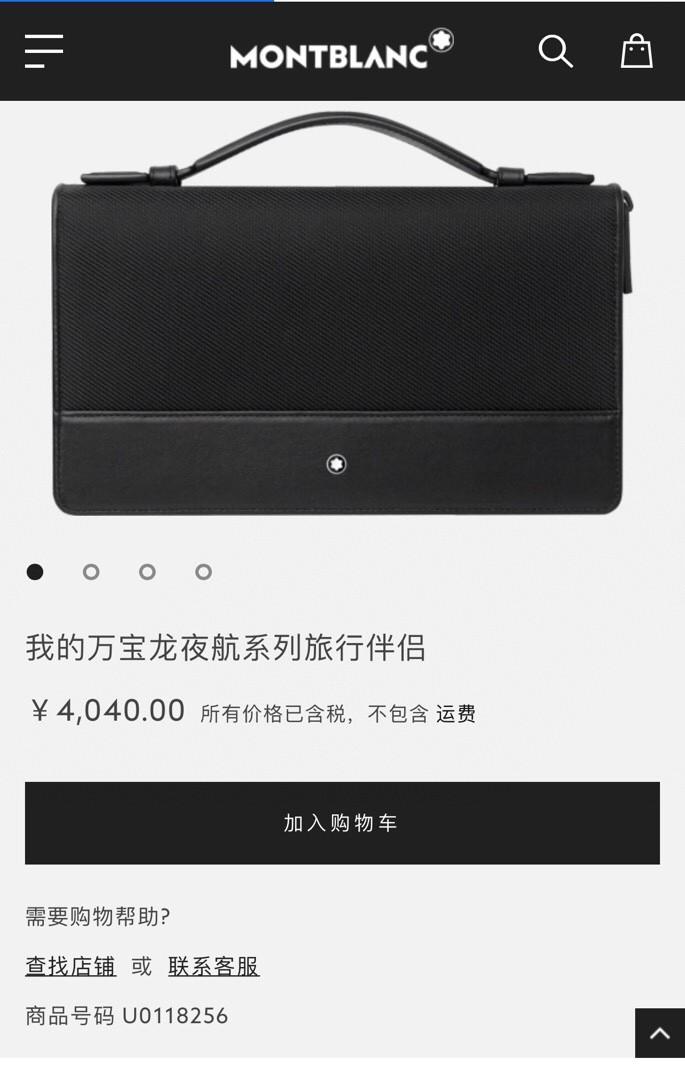
Task: Jump to the second product image dot
Action: [91, 572]
